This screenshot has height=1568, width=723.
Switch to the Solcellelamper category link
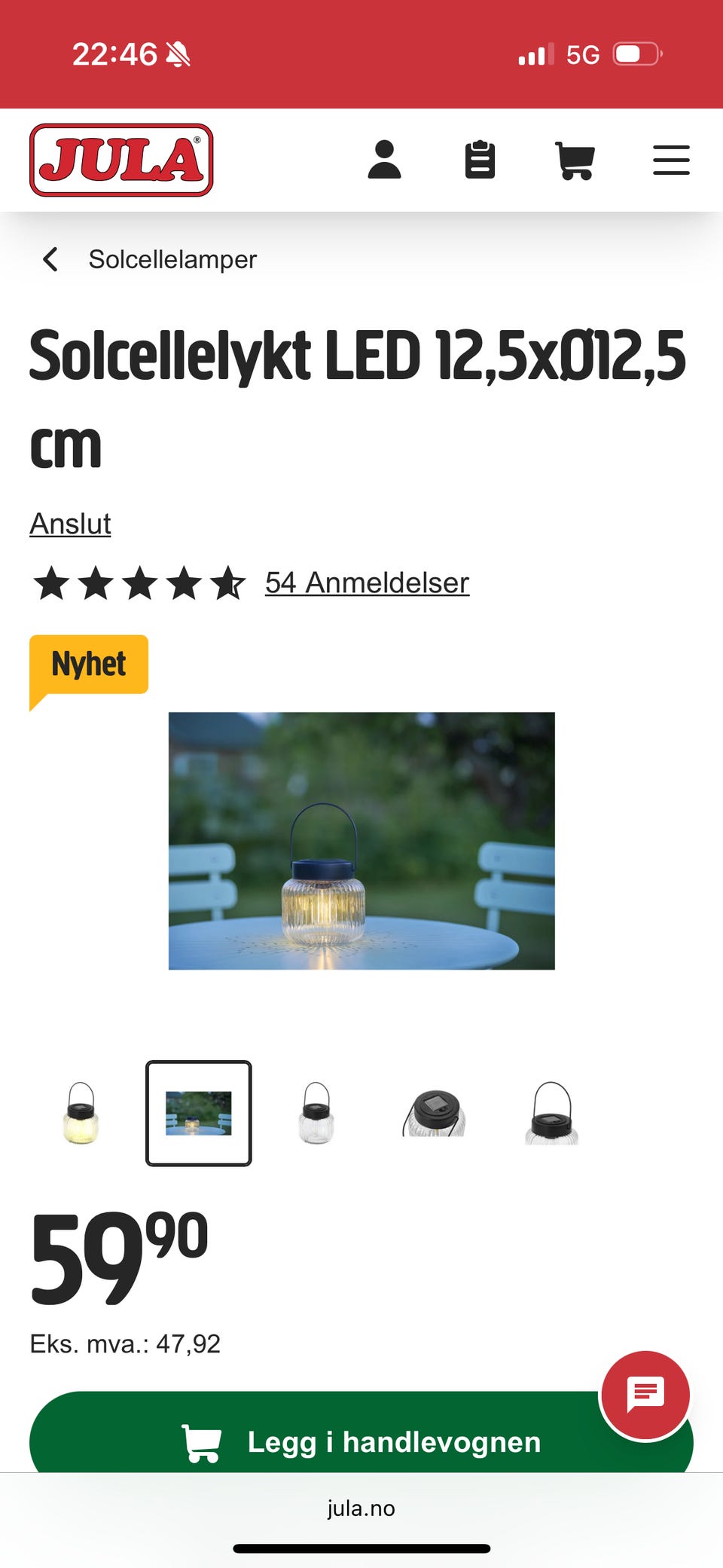coord(172,259)
